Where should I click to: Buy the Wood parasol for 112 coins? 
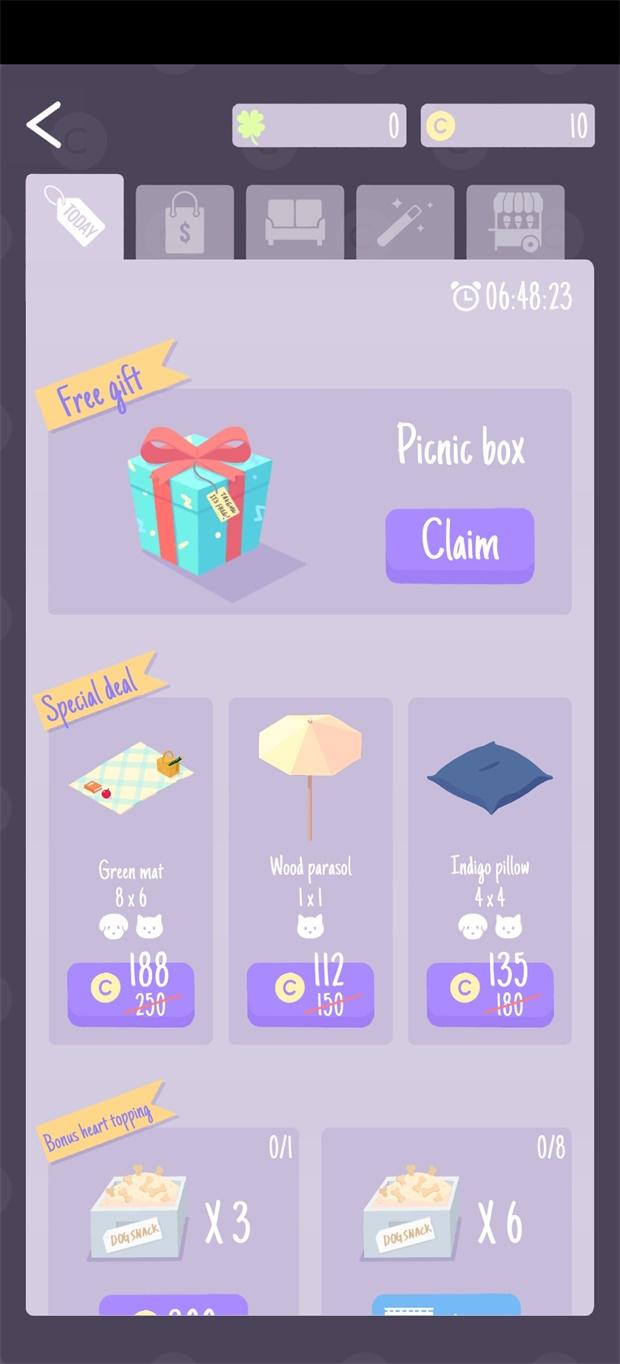[310, 993]
